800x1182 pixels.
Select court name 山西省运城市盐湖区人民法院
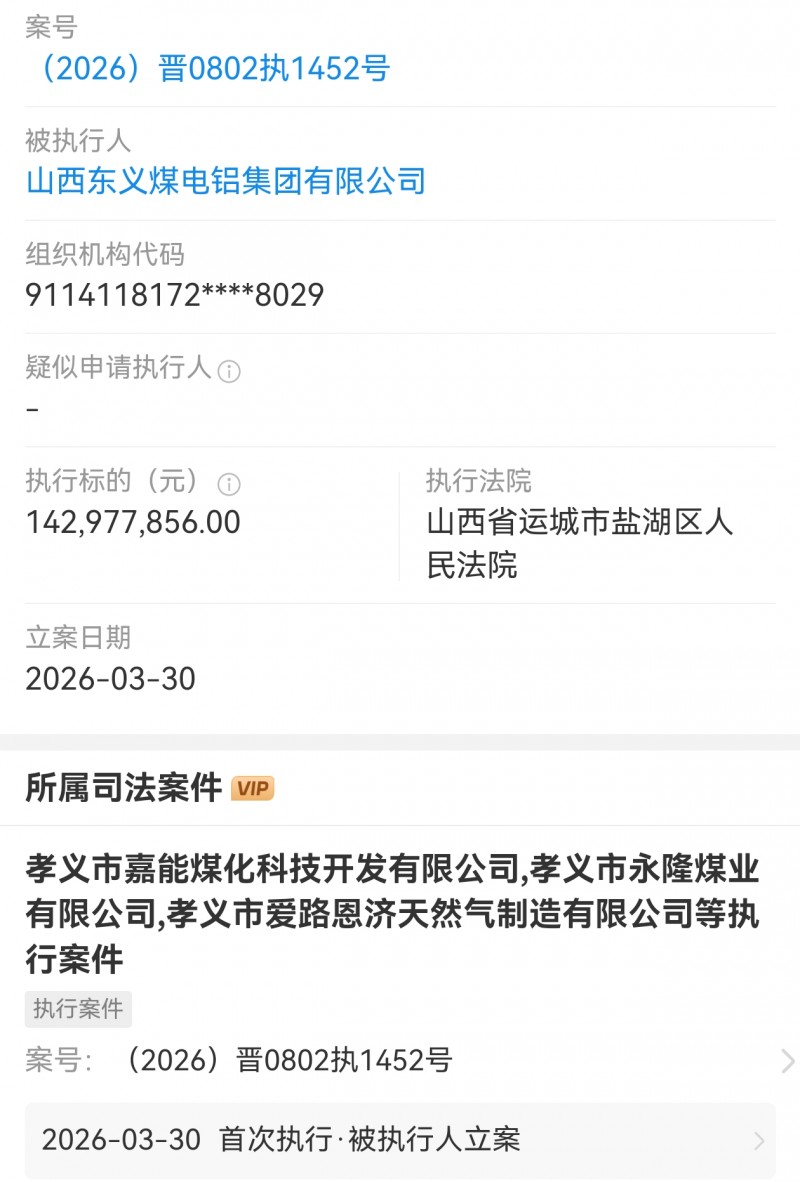578,544
